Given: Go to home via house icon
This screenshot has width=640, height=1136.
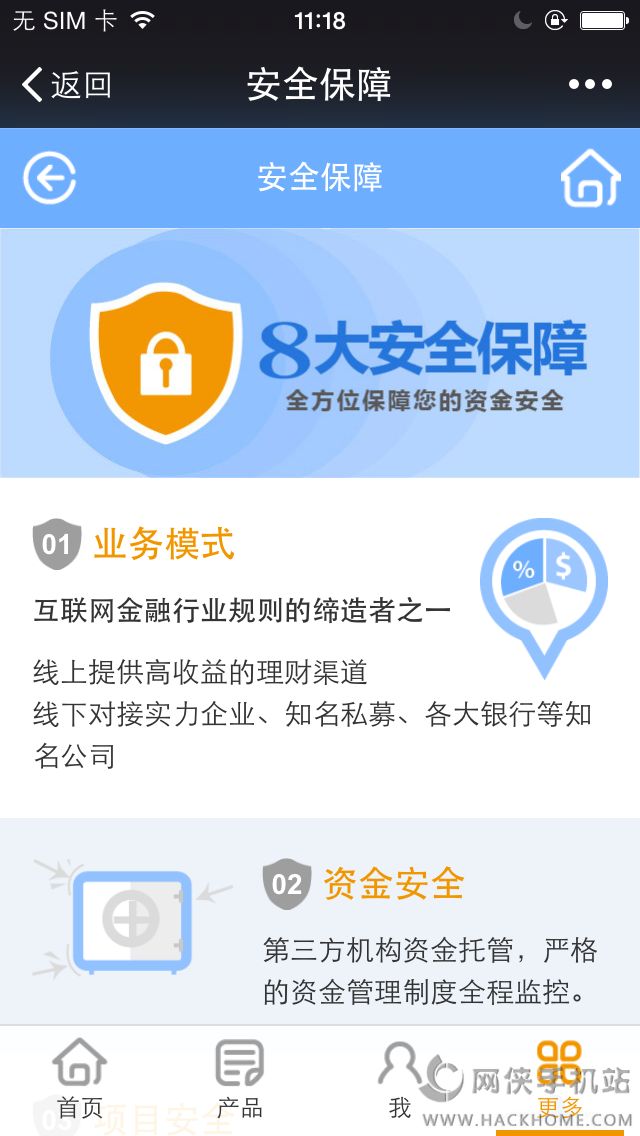Looking at the screenshot, I should click(590, 178).
